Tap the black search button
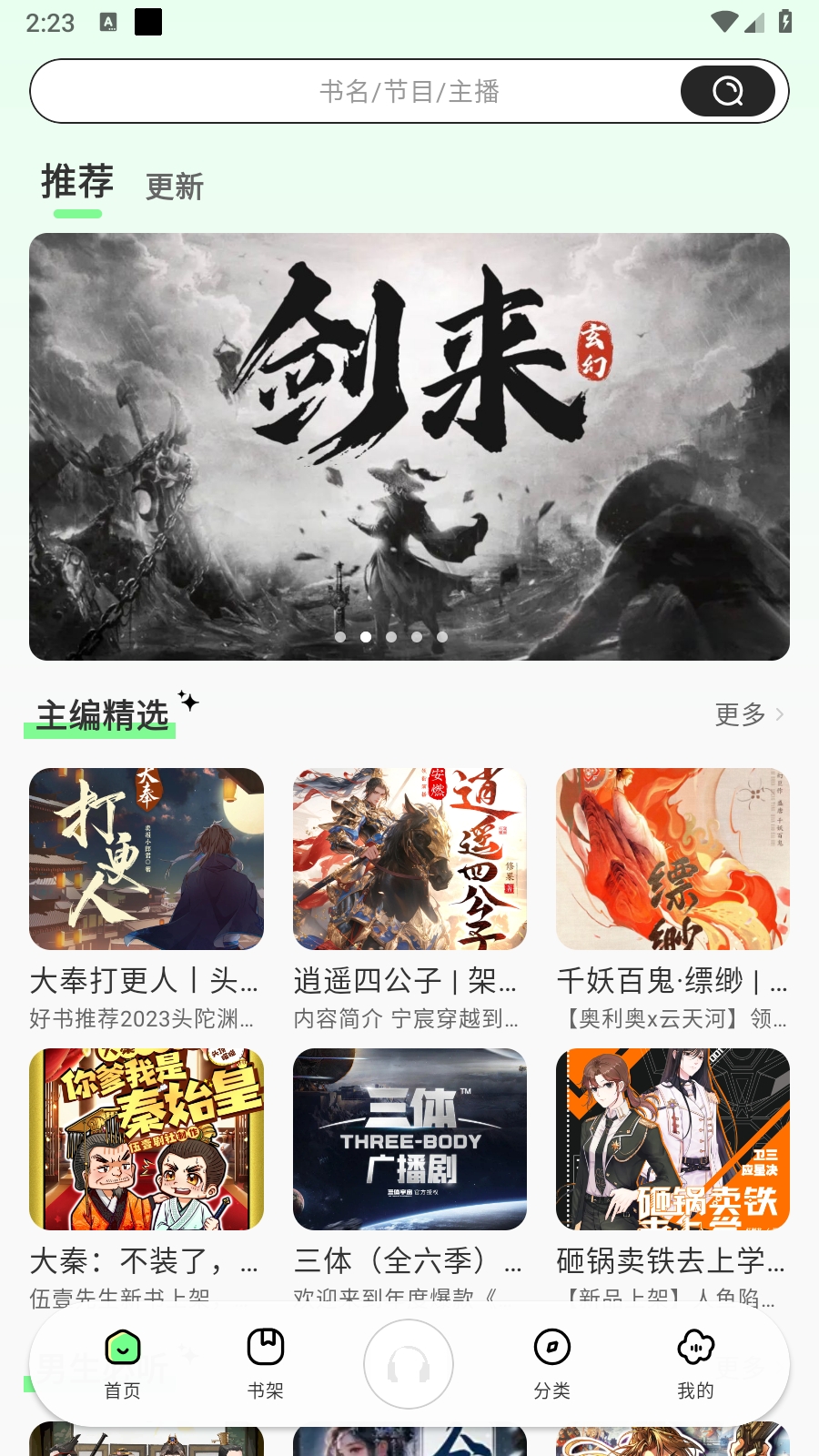 click(727, 91)
